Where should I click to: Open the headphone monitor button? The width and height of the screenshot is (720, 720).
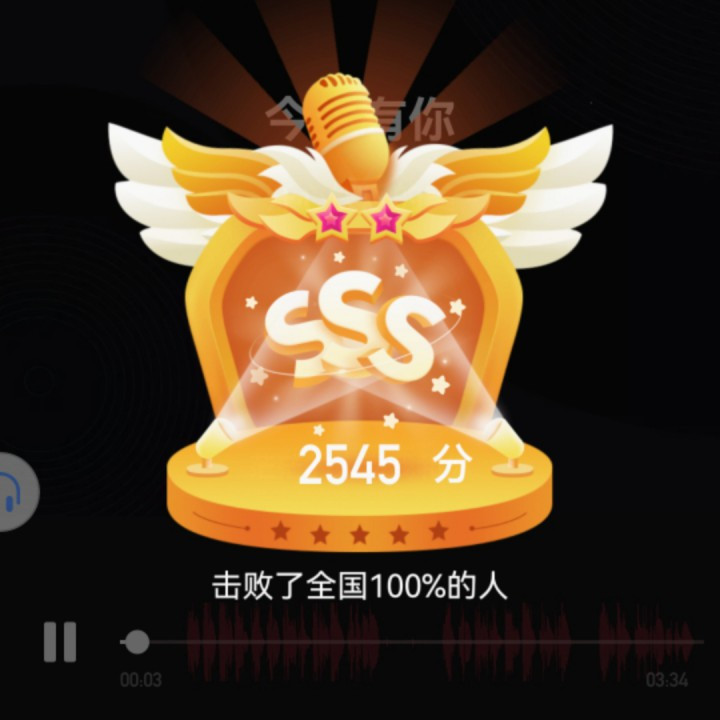coord(14,491)
